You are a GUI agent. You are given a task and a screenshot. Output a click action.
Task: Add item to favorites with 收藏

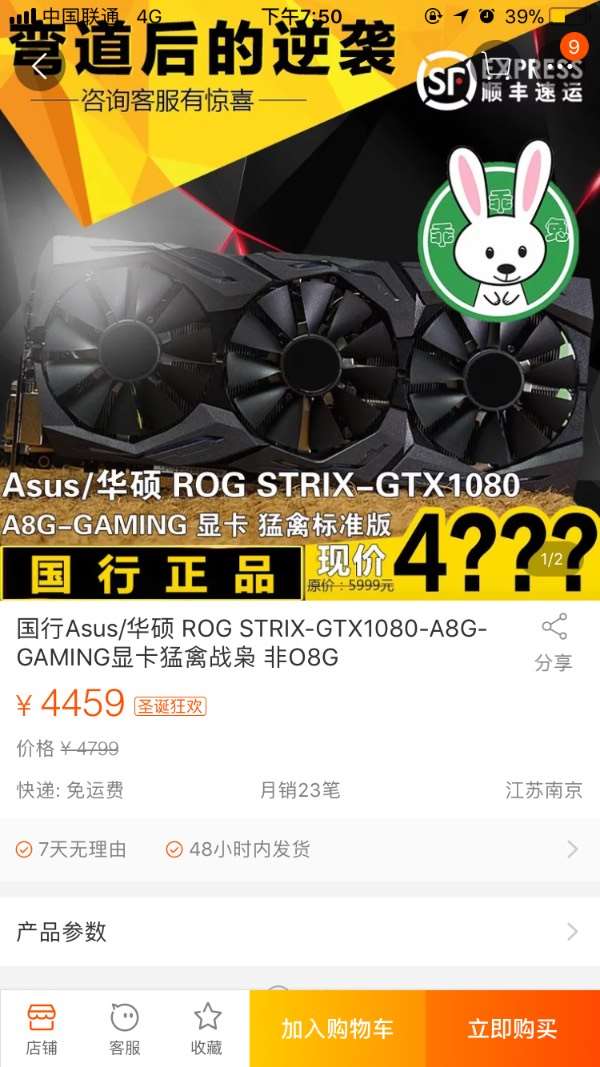coord(207,1029)
